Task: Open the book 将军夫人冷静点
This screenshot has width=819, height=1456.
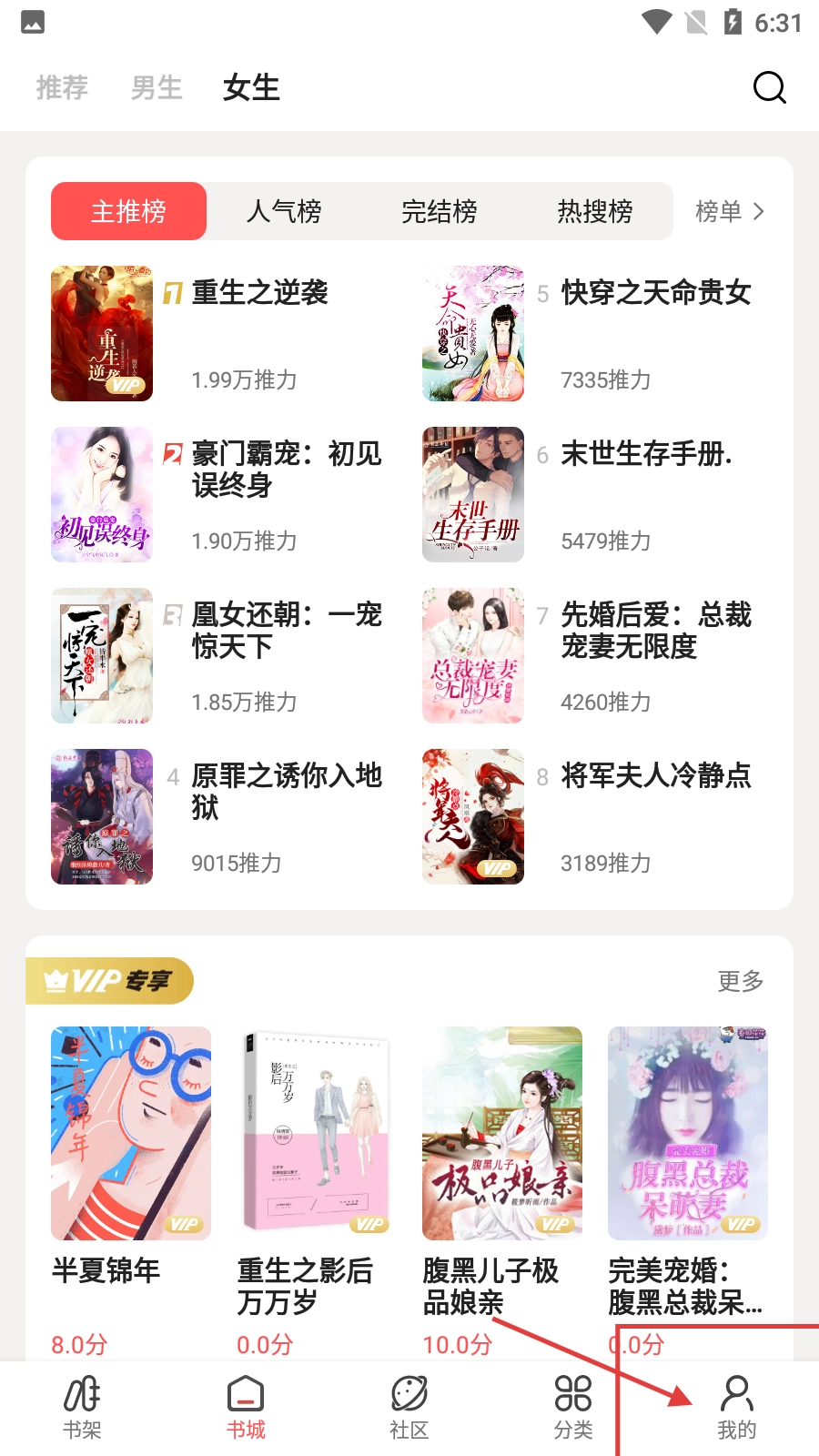Action: (x=655, y=775)
